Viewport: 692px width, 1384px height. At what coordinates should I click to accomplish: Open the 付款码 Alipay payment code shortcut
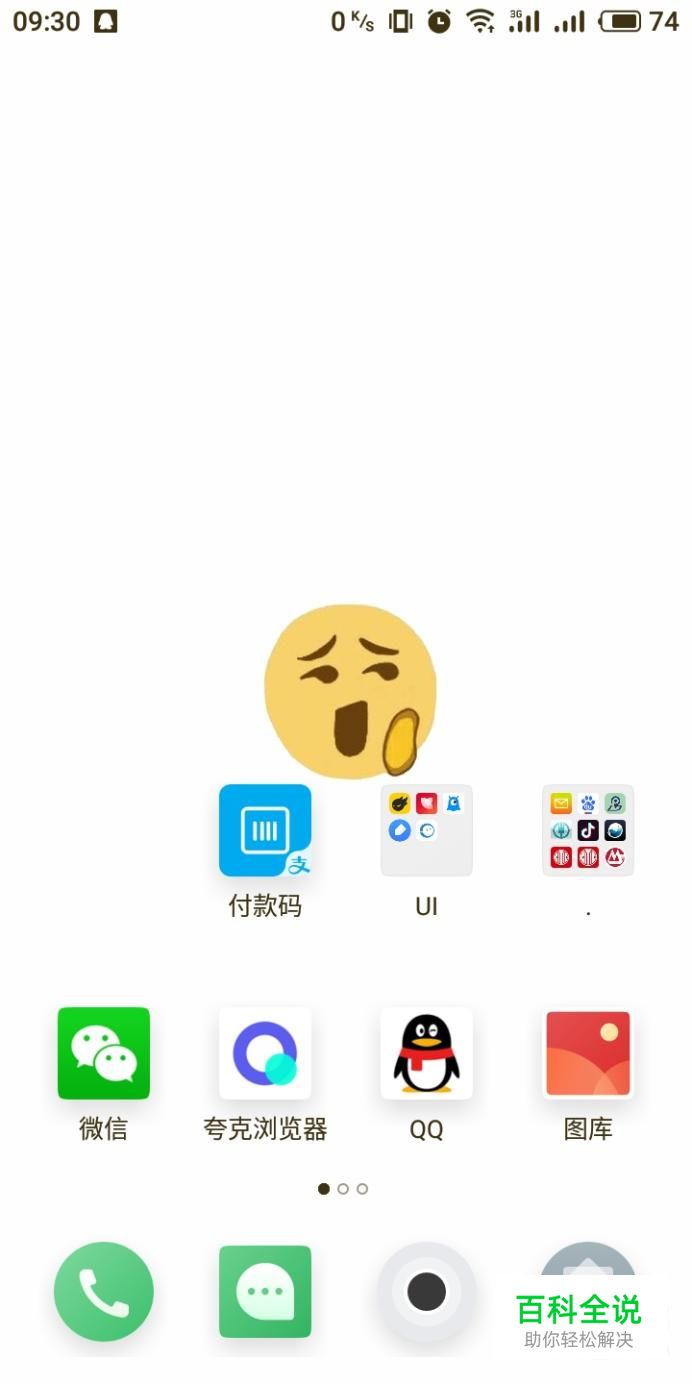[x=265, y=831]
